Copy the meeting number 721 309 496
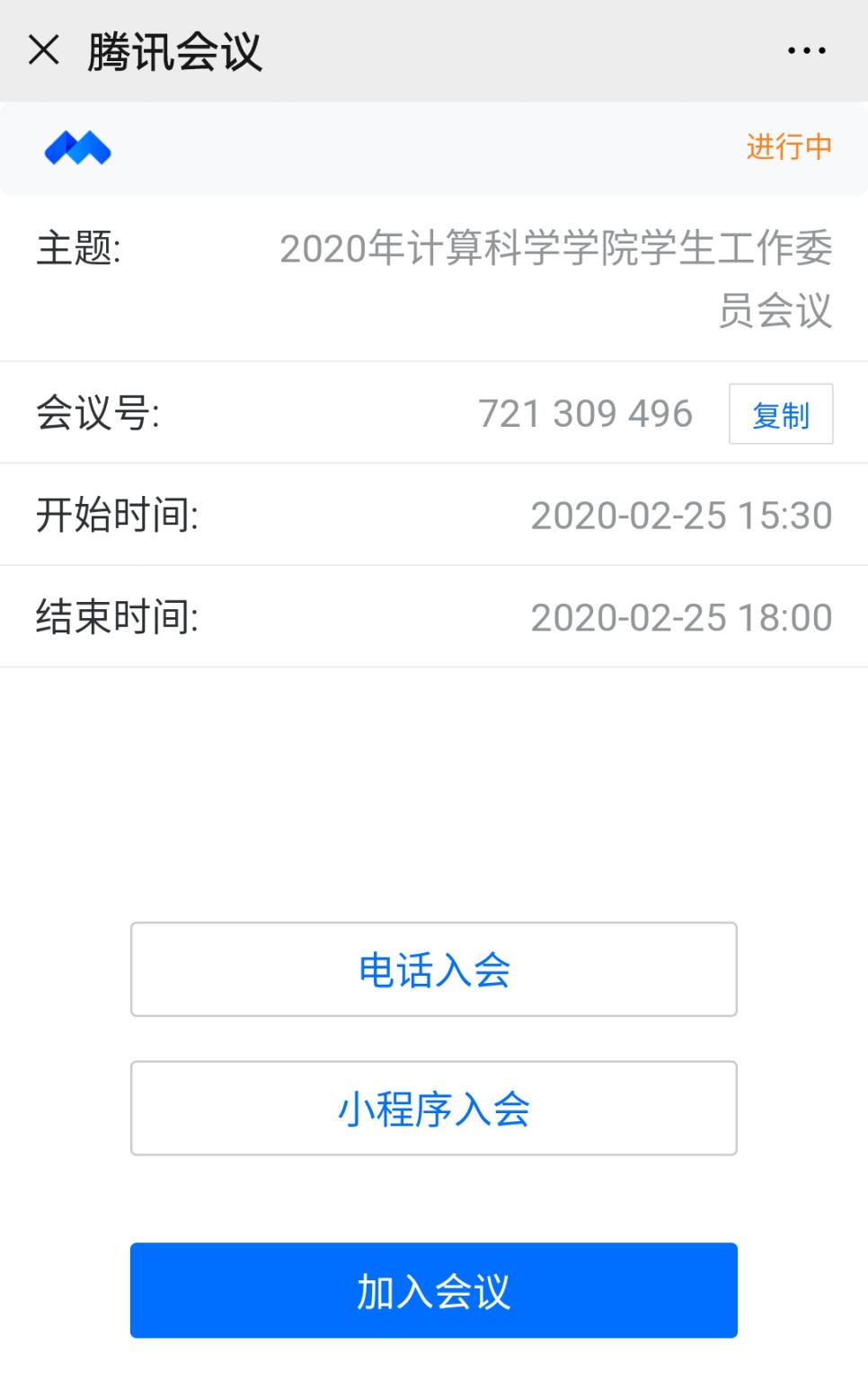Screen dimensions: 868x1380 (x=780, y=414)
